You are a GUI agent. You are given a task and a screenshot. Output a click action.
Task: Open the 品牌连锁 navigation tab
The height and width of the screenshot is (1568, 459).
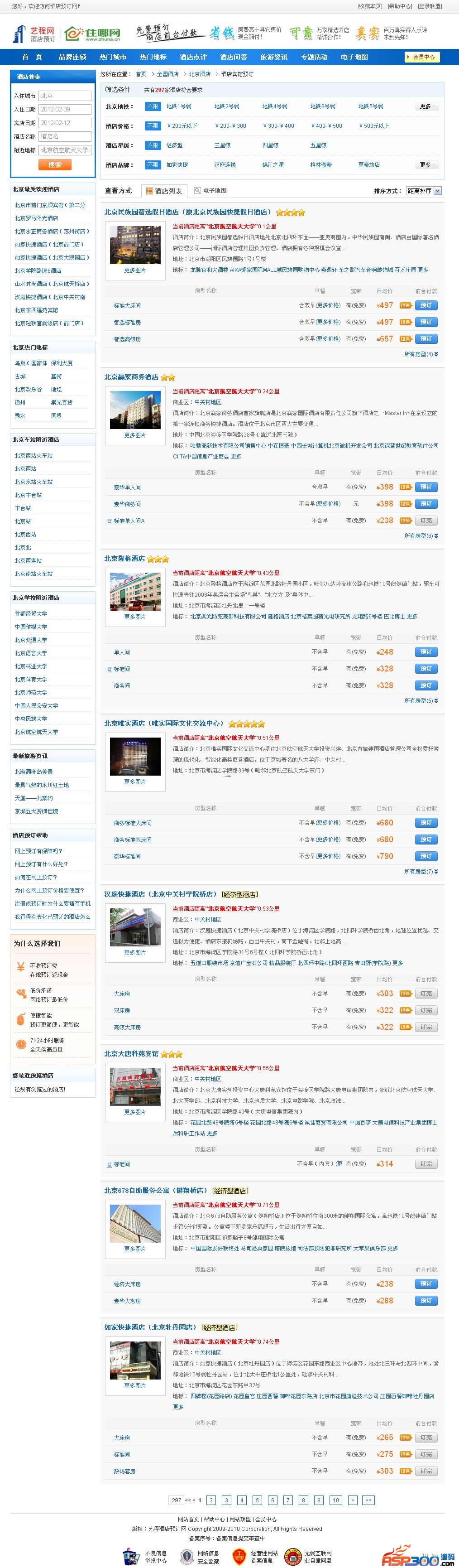(x=72, y=57)
